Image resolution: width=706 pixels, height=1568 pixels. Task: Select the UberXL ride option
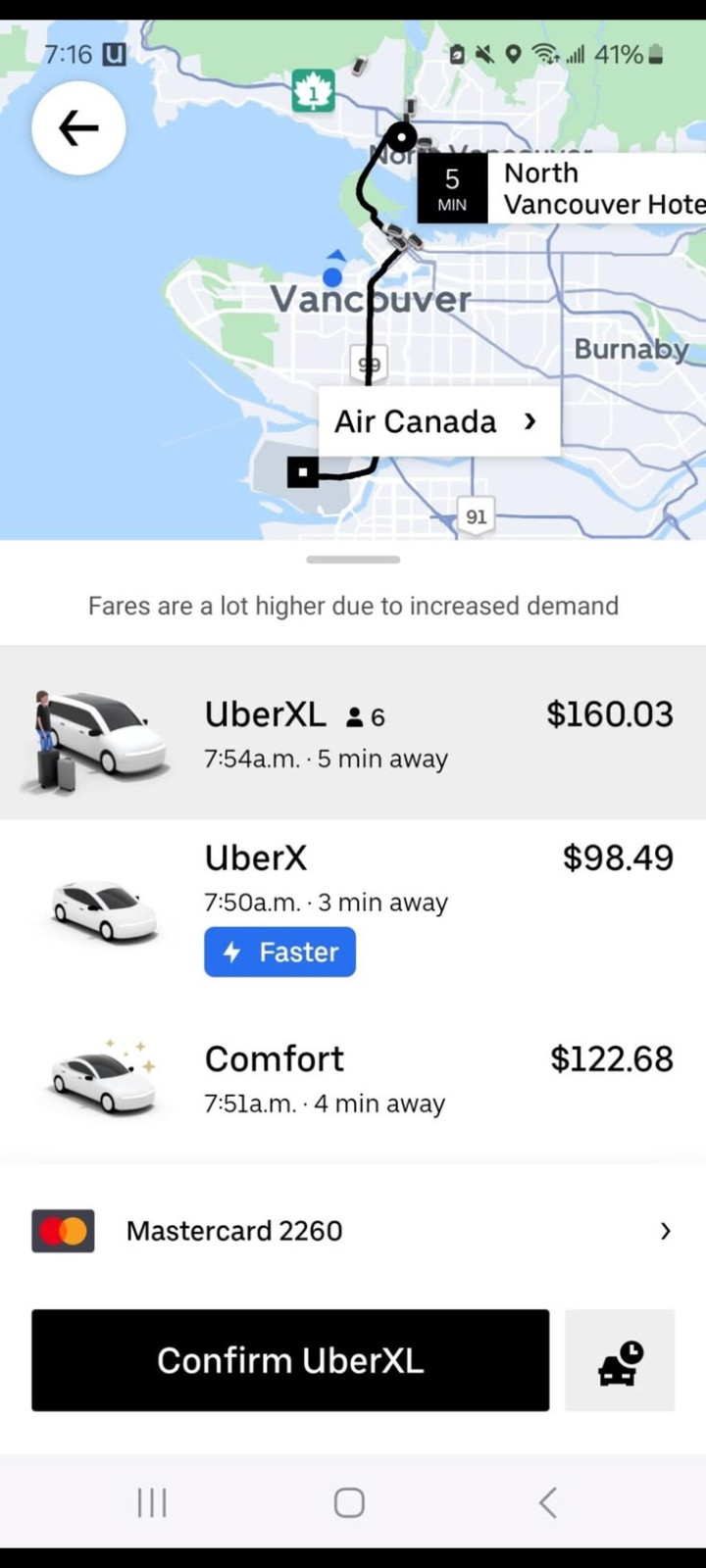tap(353, 733)
